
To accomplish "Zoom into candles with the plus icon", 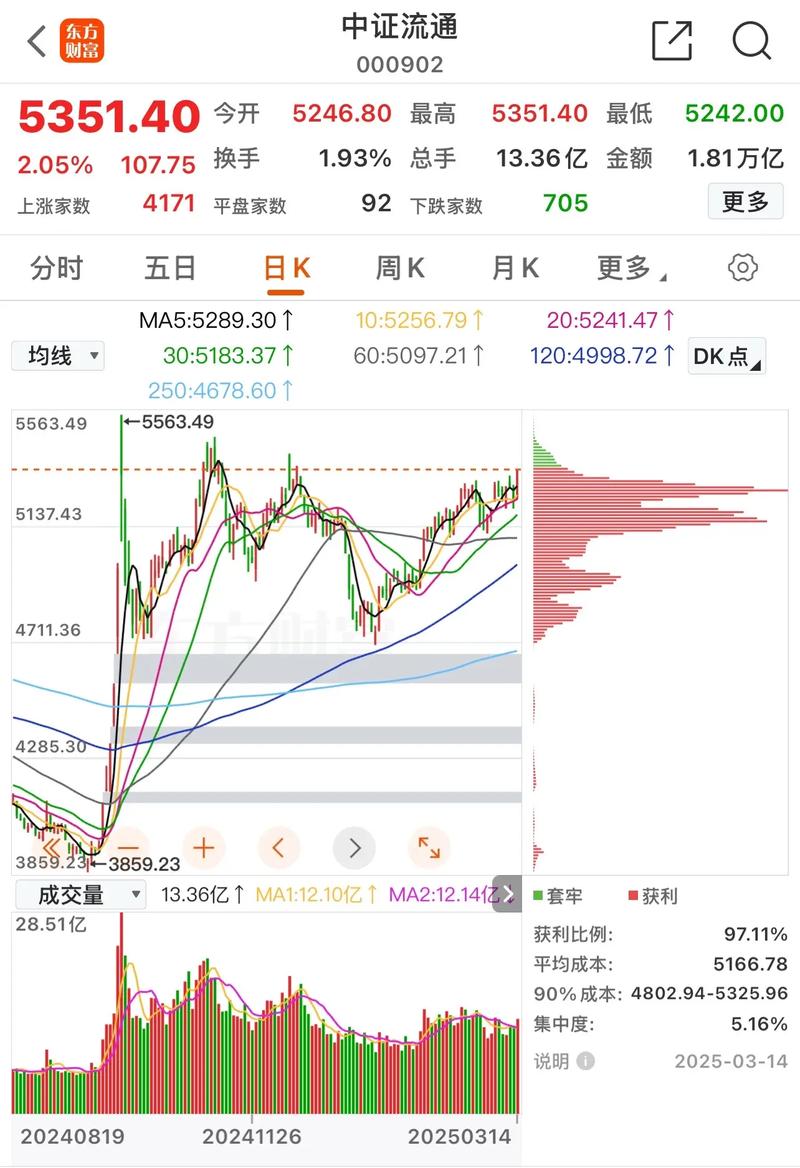I will (204, 847).
